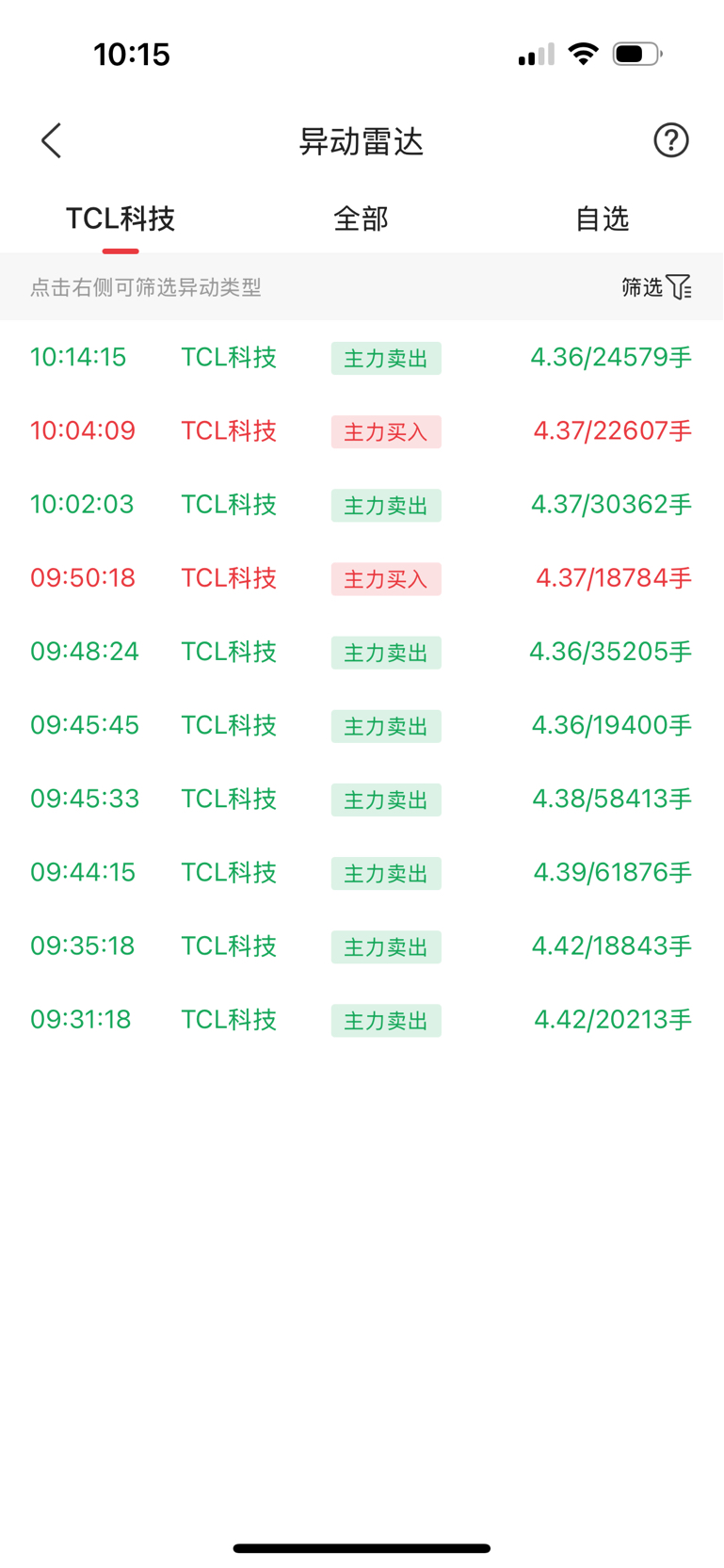Open the 10:14:15 主力卖出 record
The width and height of the screenshot is (724, 1568).
click(x=362, y=358)
